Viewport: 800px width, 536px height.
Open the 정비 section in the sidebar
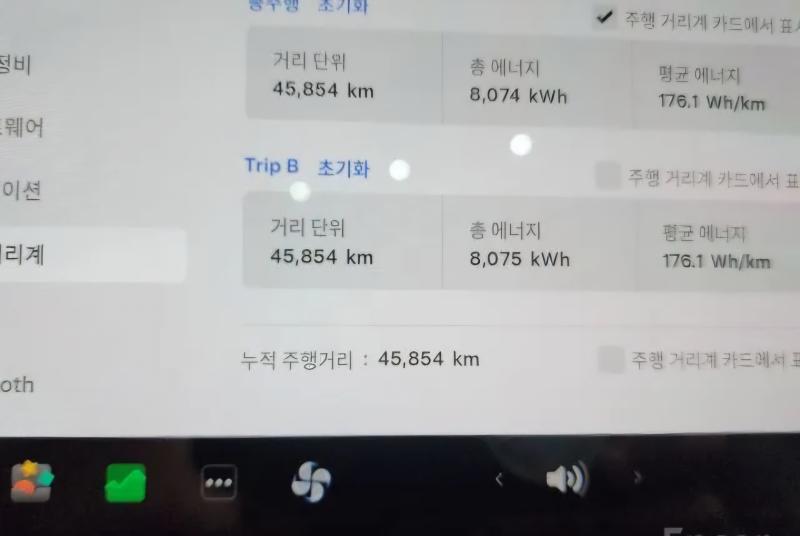[x=16, y=66]
